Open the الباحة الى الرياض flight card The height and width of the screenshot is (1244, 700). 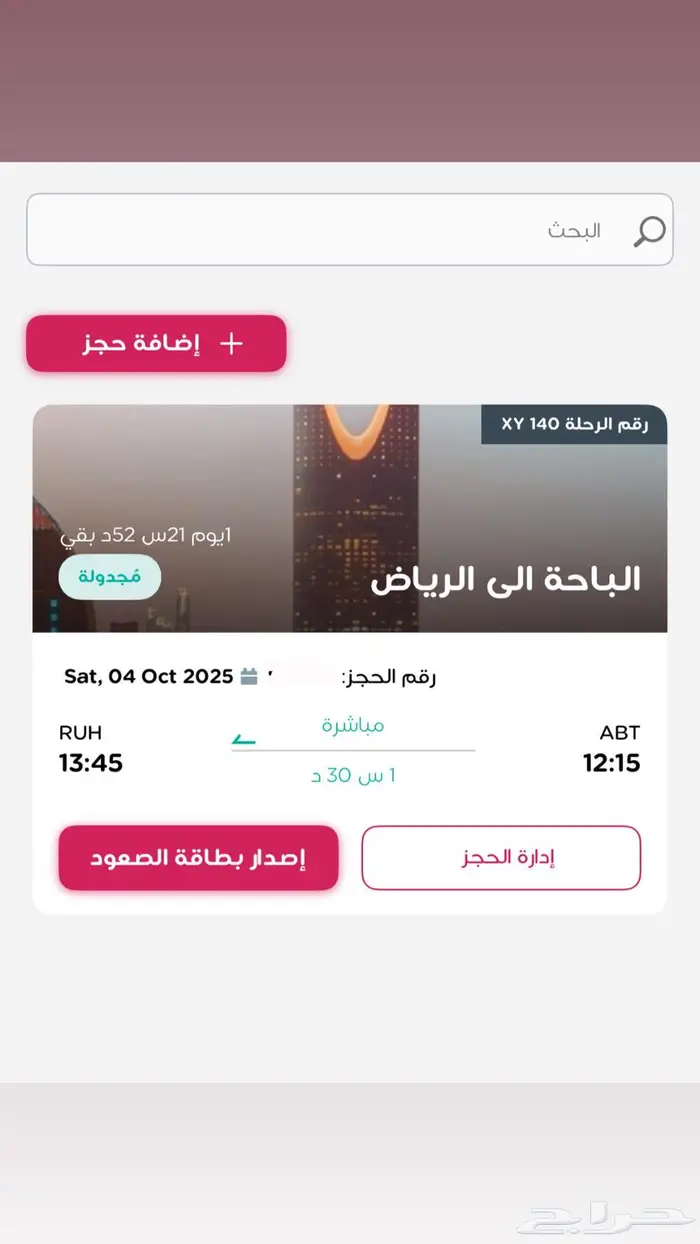pos(350,659)
